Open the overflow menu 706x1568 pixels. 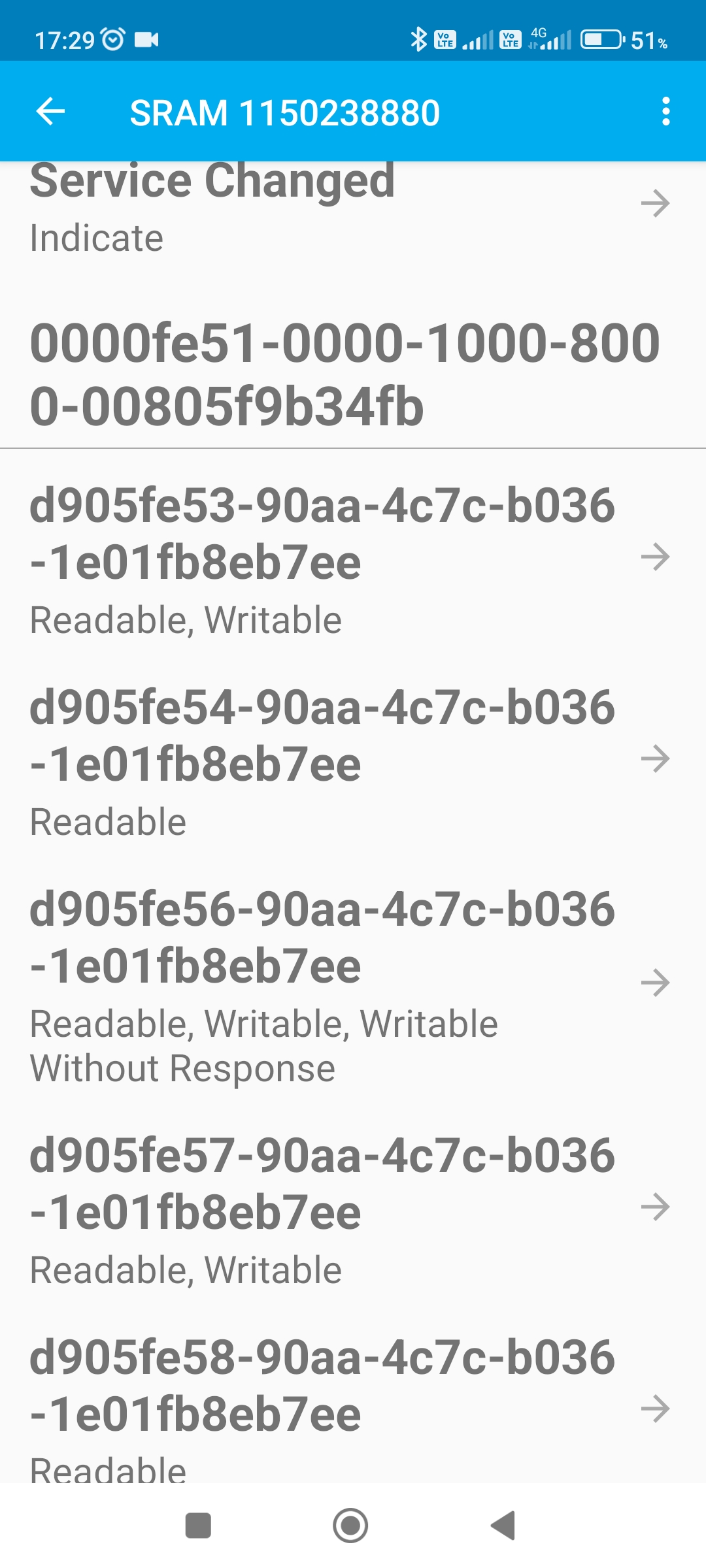click(x=665, y=112)
